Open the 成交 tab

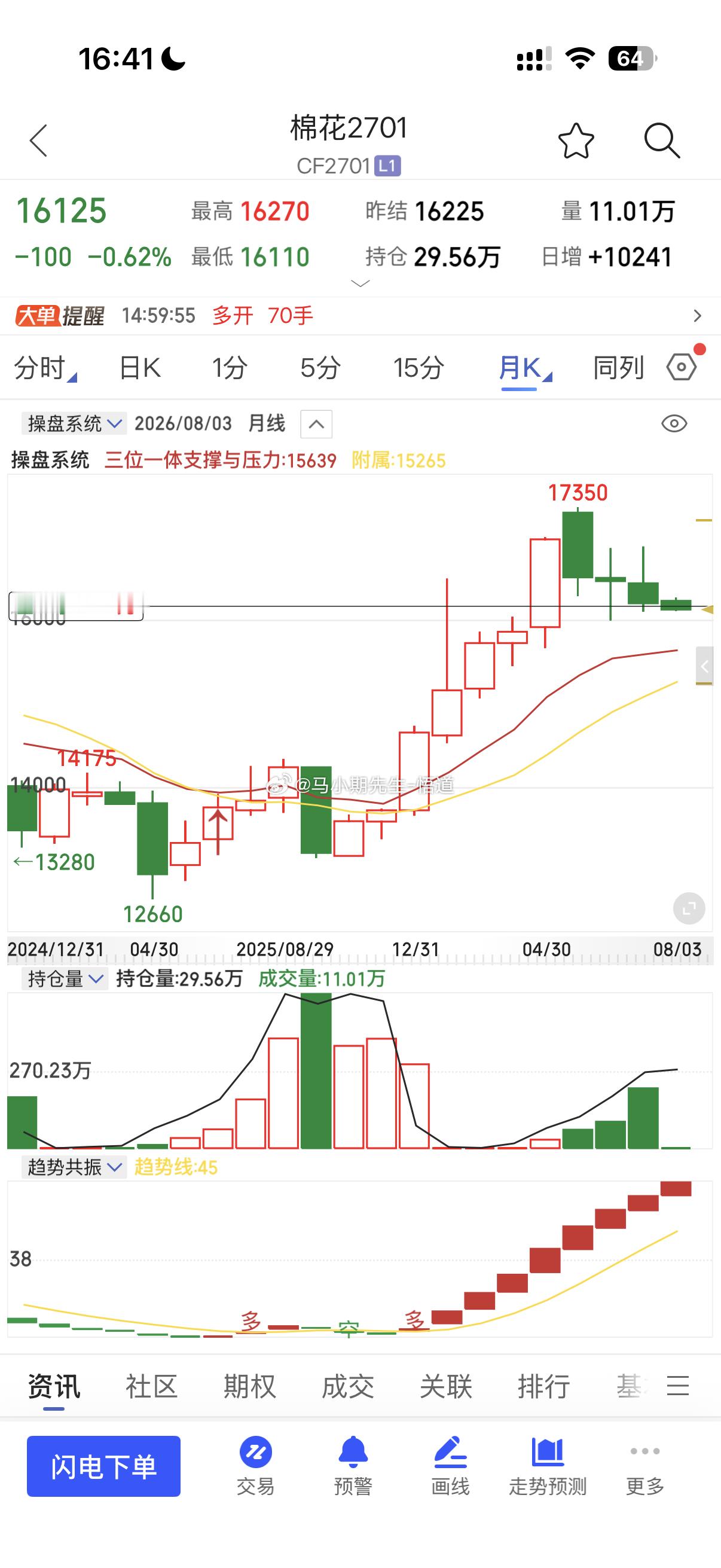pyautogui.click(x=348, y=1386)
